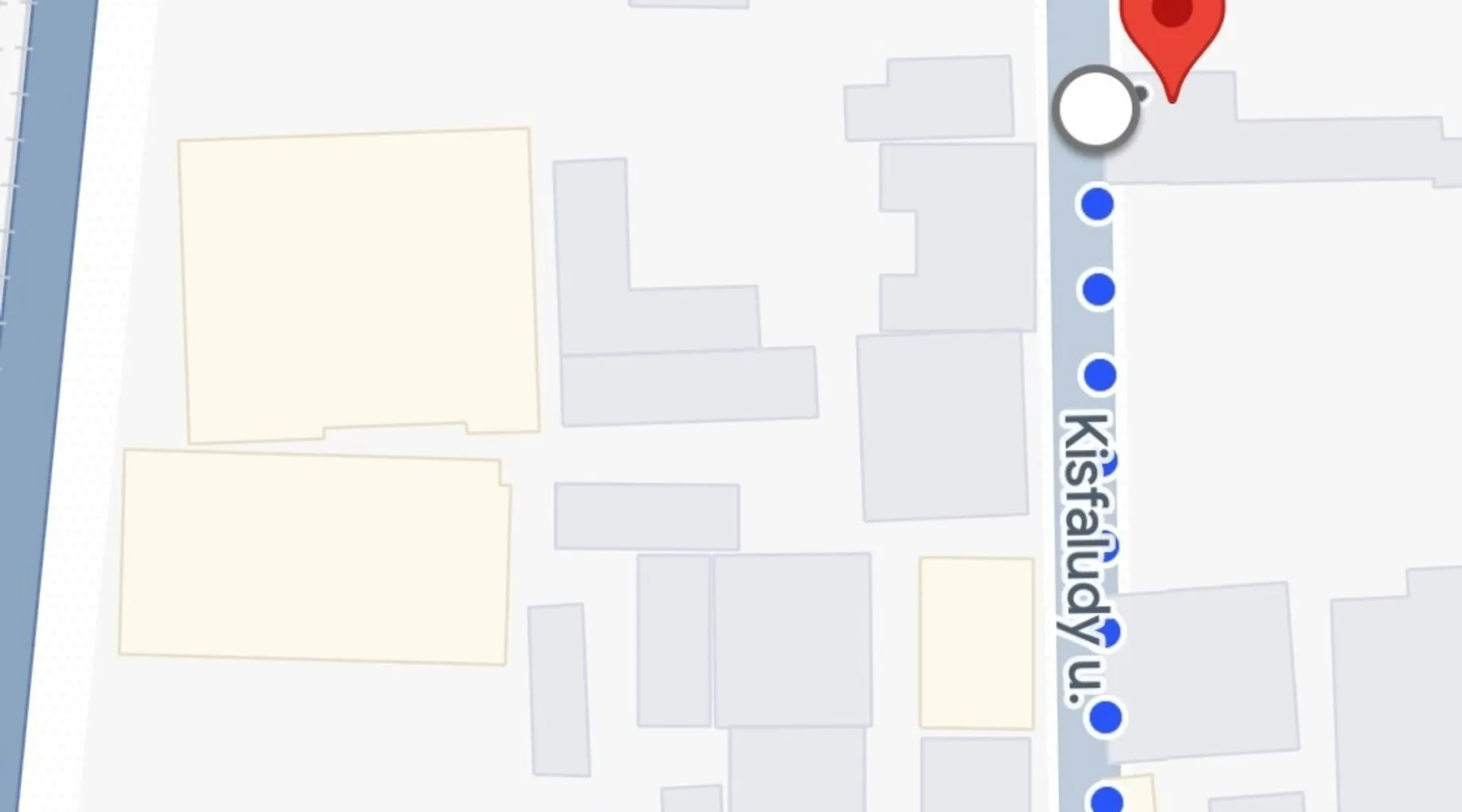This screenshot has height=812, width=1462.
Task: Select the white route endpoint circle
Action: pyautogui.click(x=1096, y=108)
